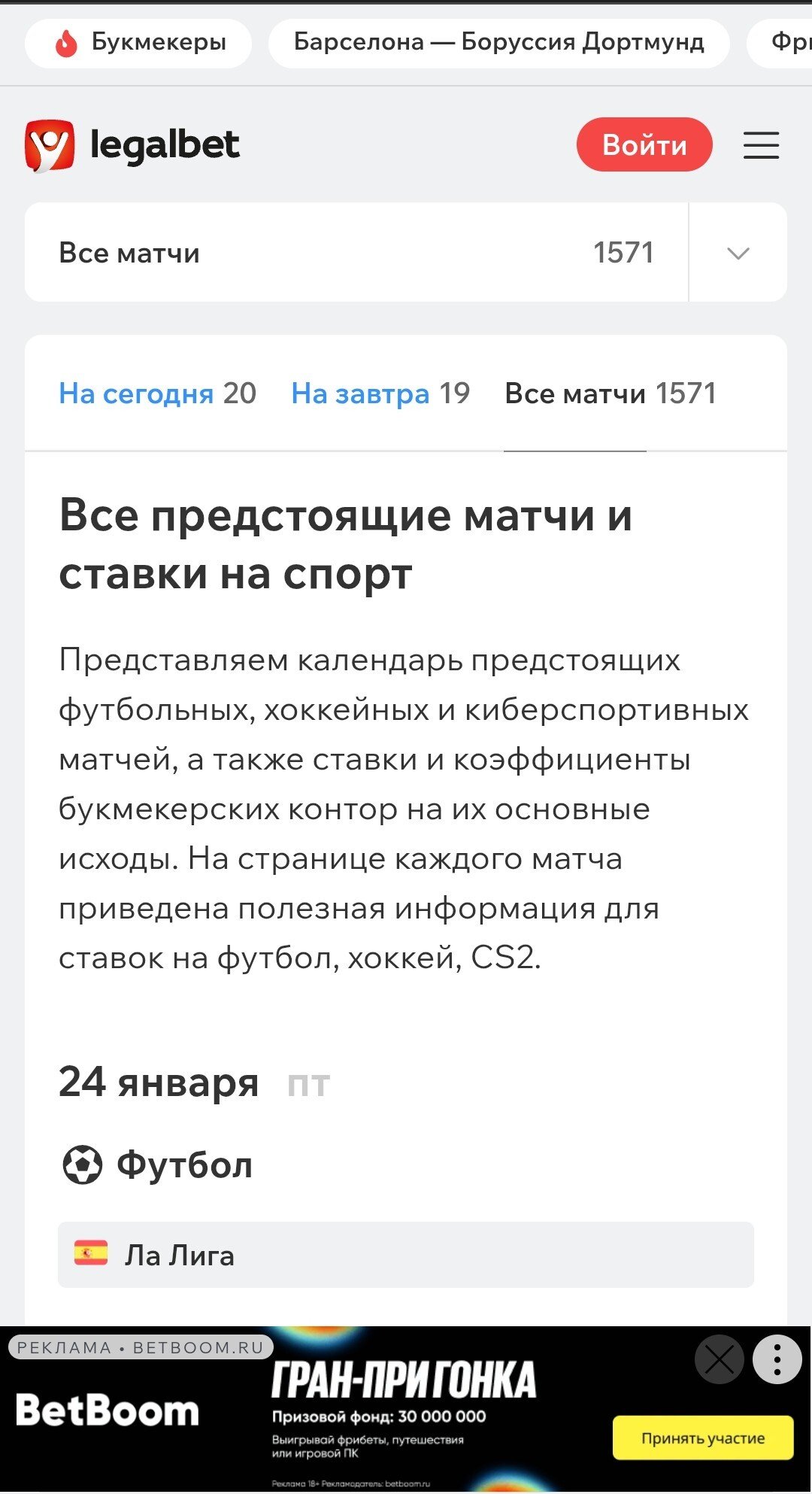Open the hamburger menu
812x1494 pixels.
(x=761, y=145)
